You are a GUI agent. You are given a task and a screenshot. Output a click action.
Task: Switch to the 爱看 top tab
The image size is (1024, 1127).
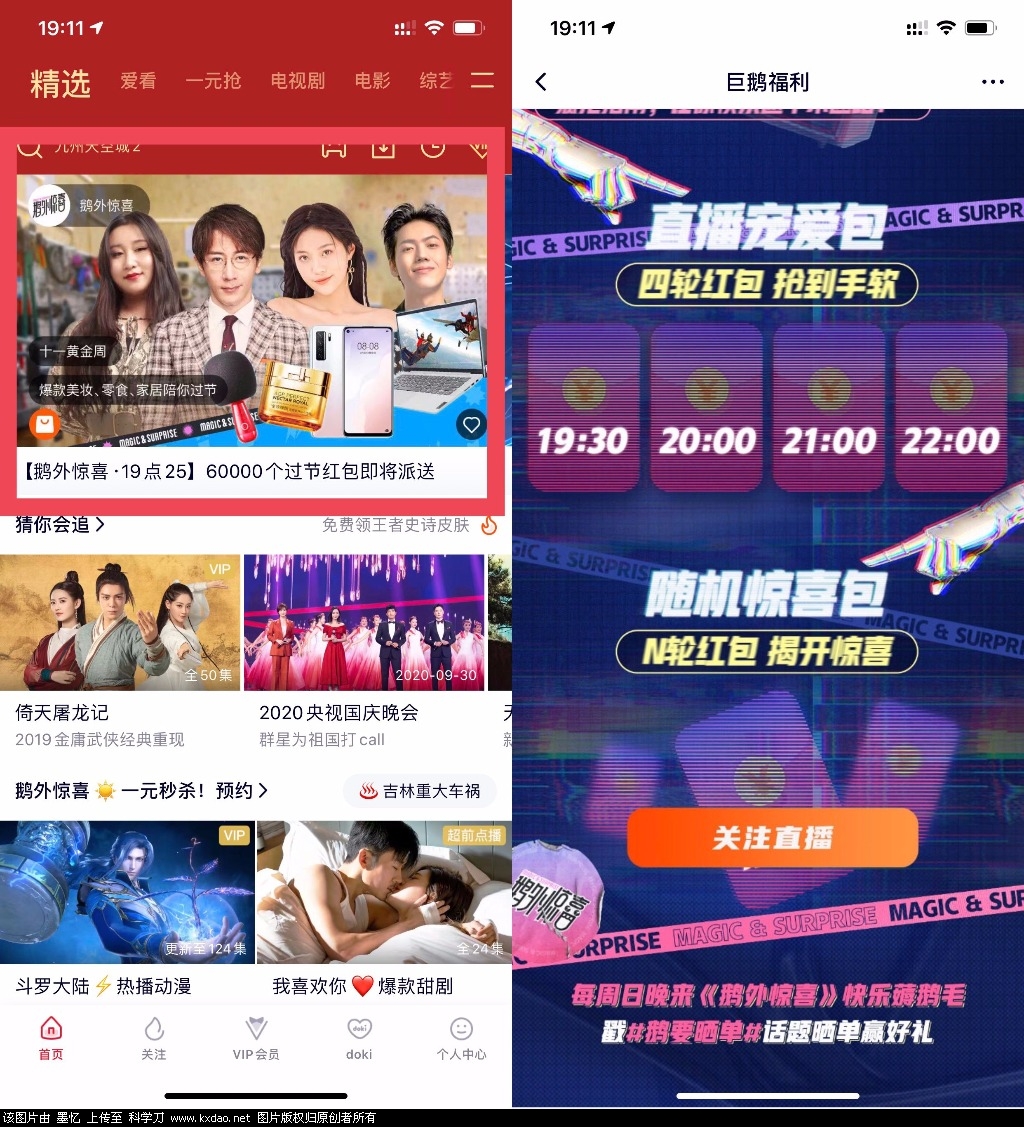138,81
